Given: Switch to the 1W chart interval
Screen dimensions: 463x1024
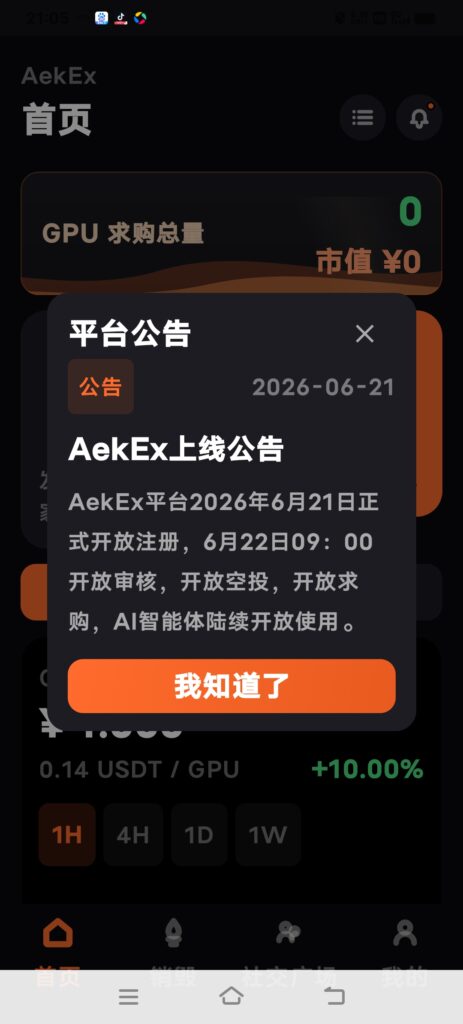Looking at the screenshot, I should pyautogui.click(x=268, y=835).
